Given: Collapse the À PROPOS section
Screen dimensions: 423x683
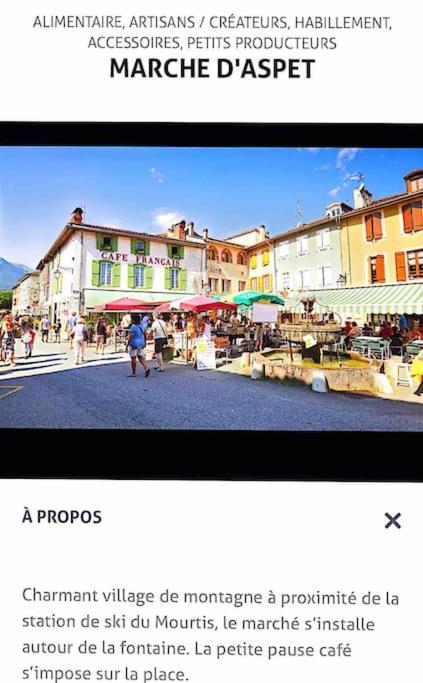Looking at the screenshot, I should [x=393, y=520].
